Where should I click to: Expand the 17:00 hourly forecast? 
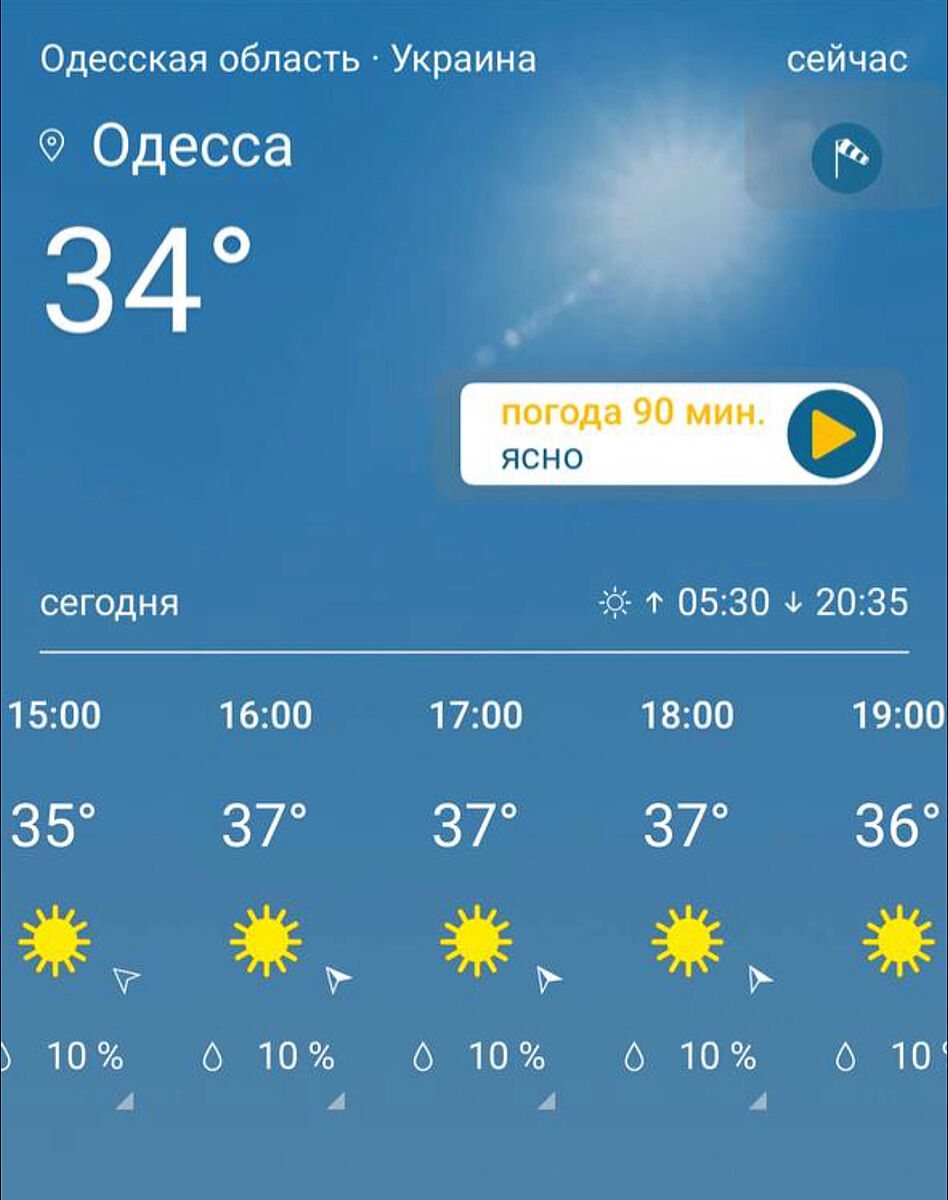[x=546, y=1102]
